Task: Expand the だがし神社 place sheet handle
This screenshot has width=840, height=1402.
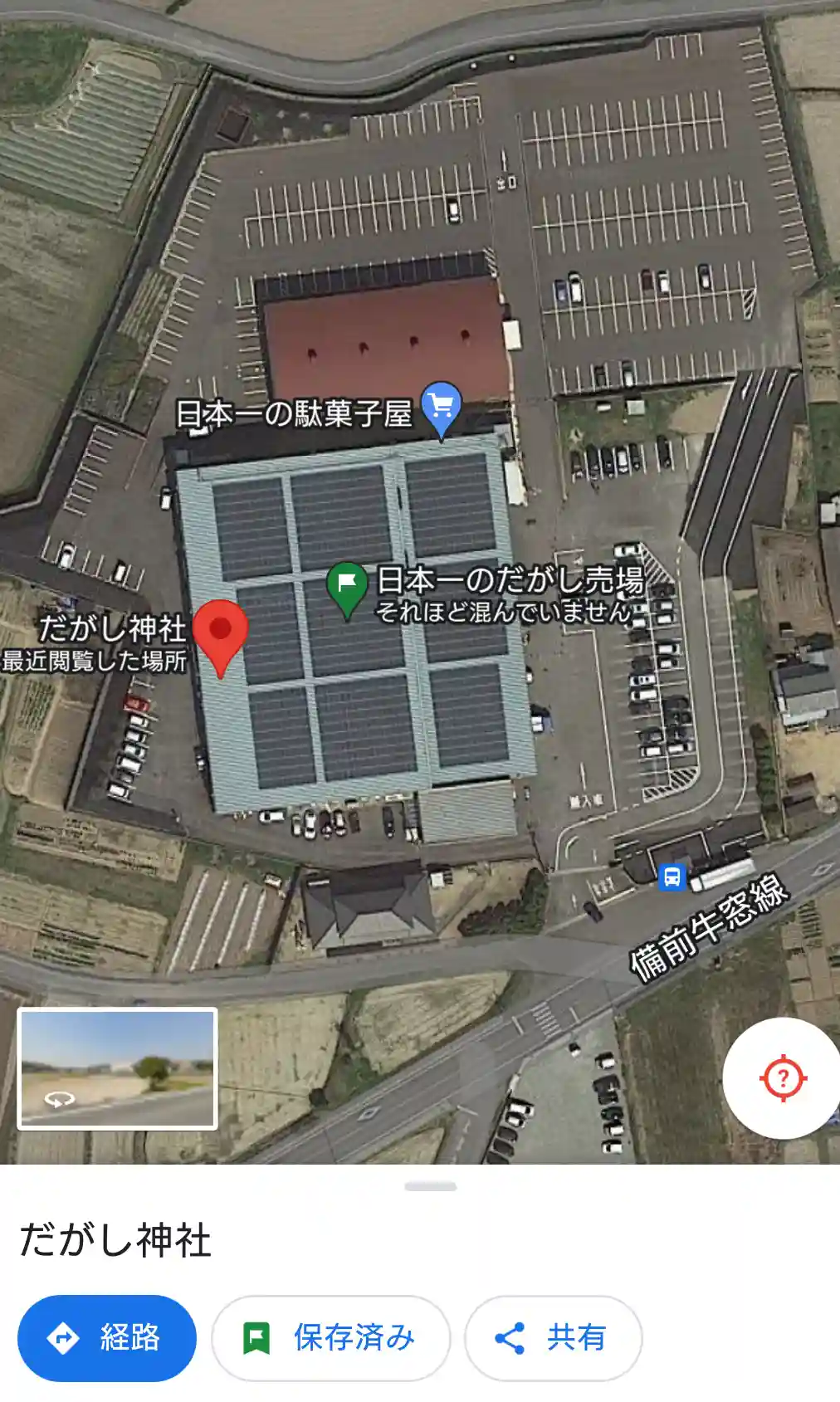Action: pos(430,1186)
